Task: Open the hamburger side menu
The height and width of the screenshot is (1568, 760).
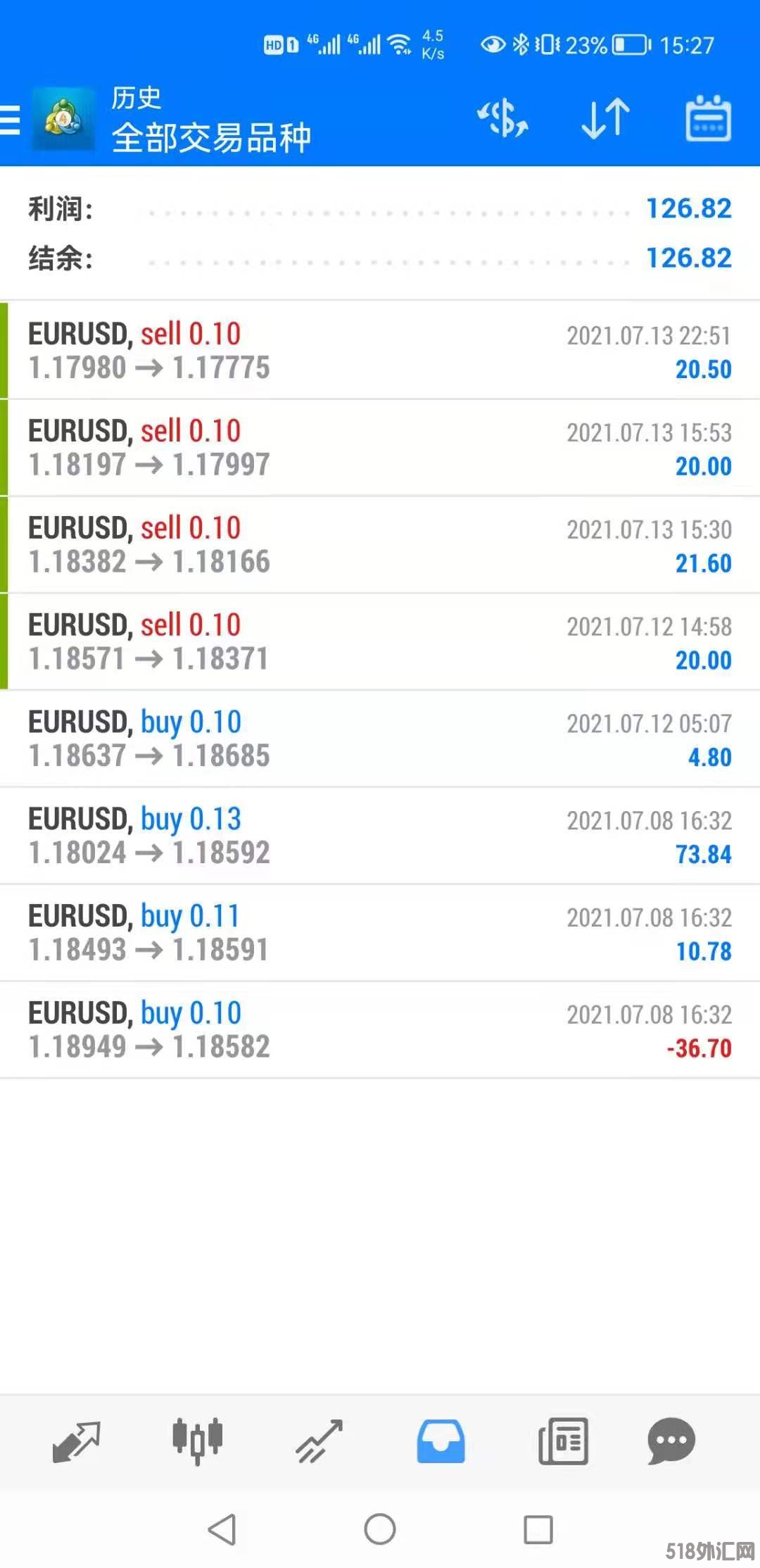Action: [11, 120]
